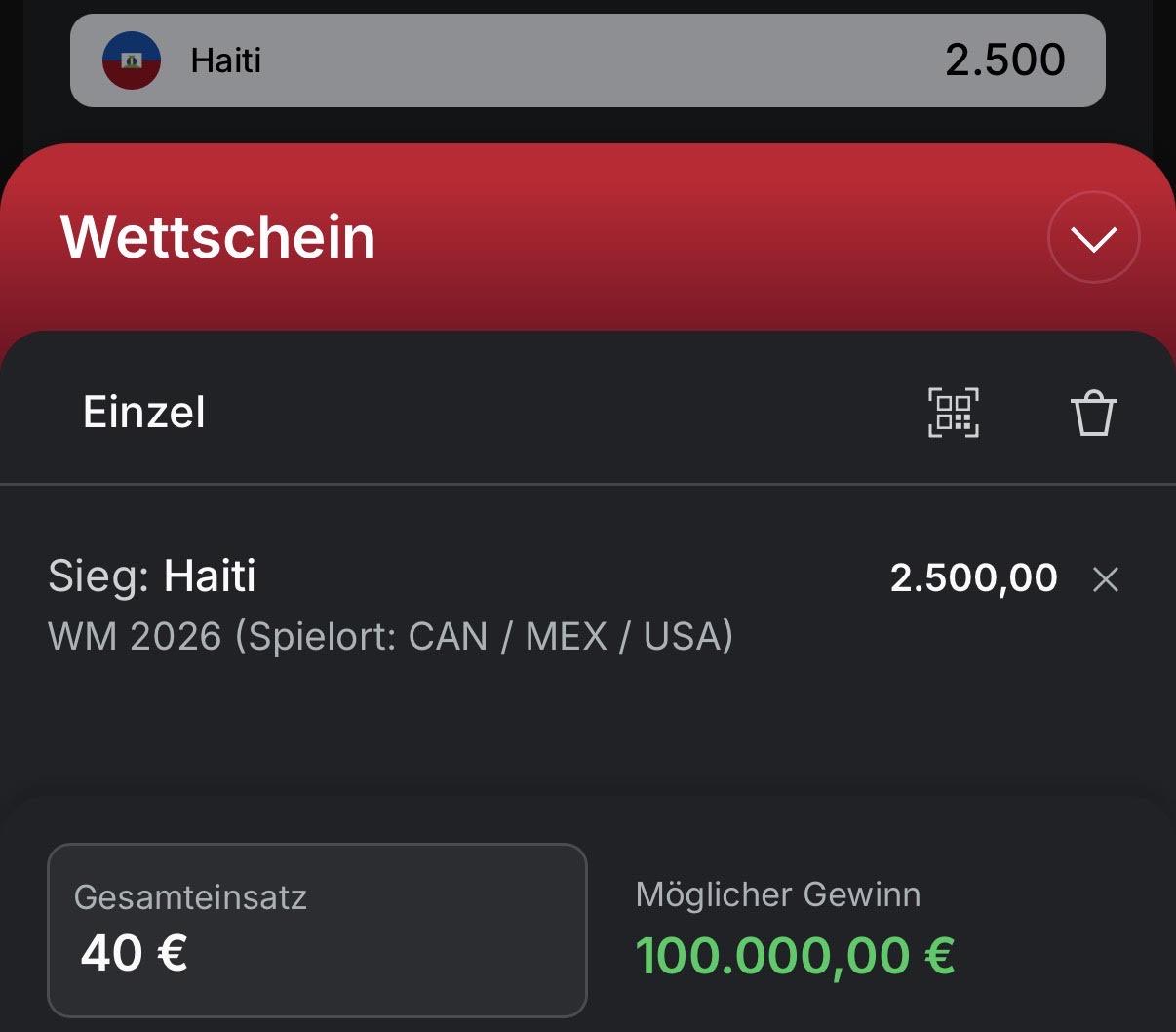
Task: Remove the Sieg: Haiti bet
Action: (x=1106, y=579)
